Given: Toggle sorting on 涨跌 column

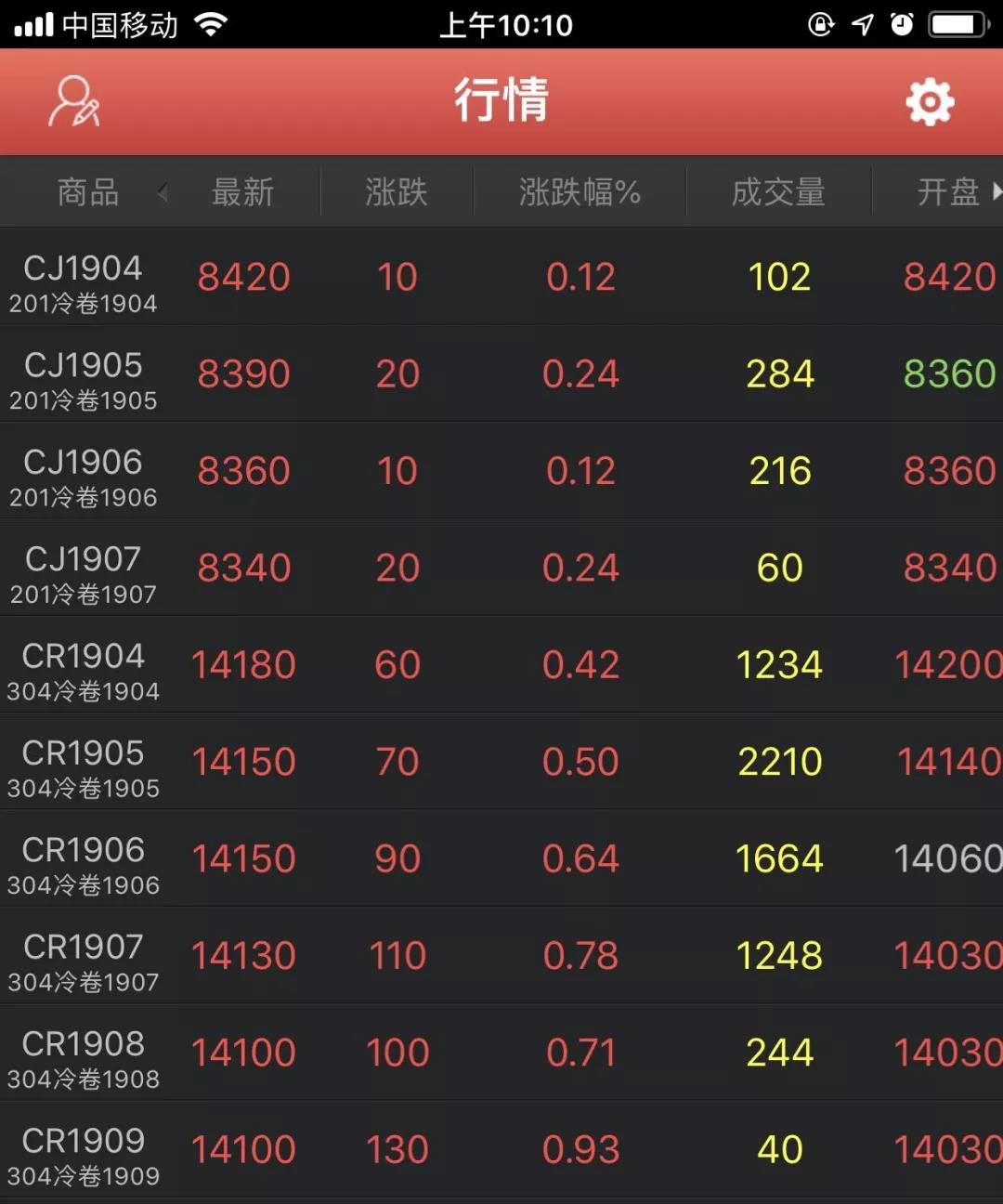Looking at the screenshot, I should coord(397,192).
